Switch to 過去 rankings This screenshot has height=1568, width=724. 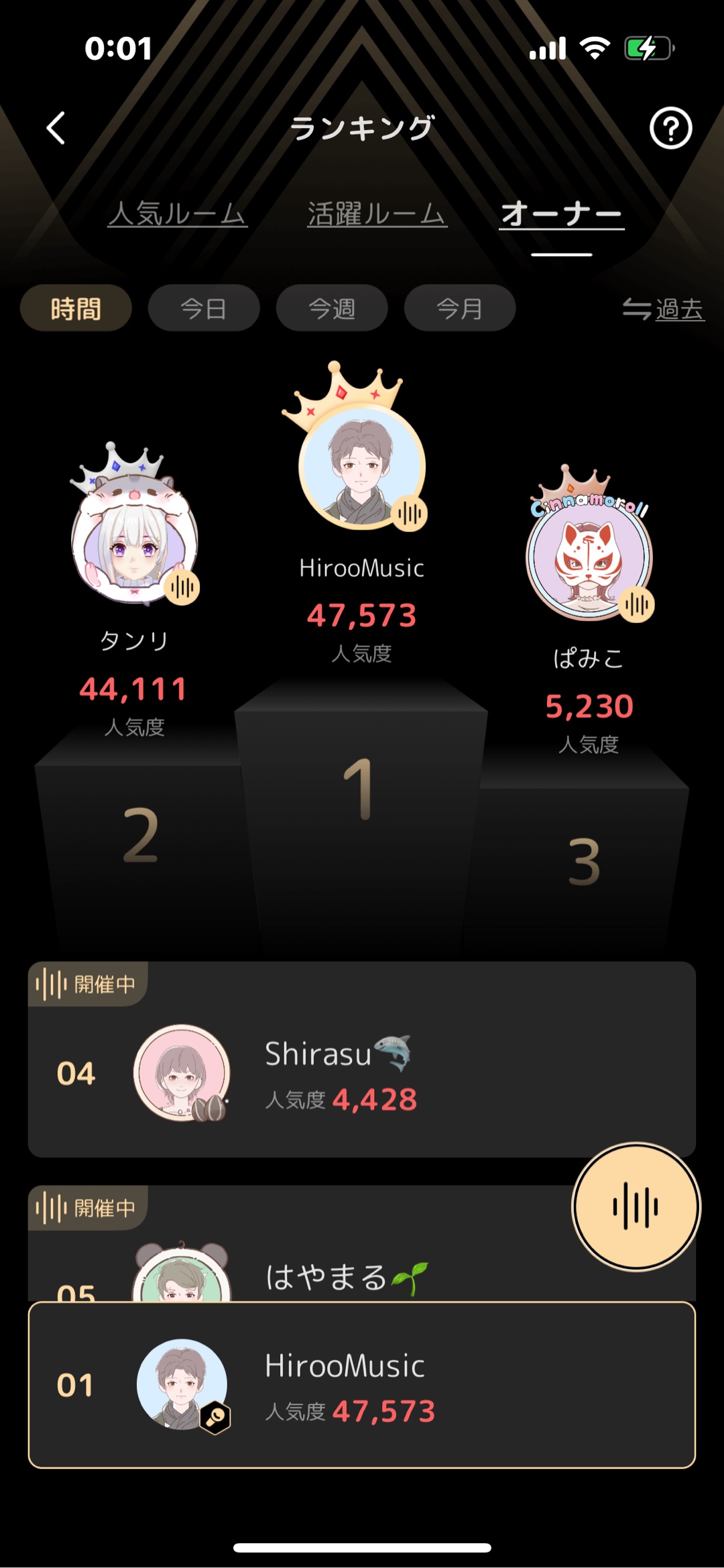[x=664, y=309]
